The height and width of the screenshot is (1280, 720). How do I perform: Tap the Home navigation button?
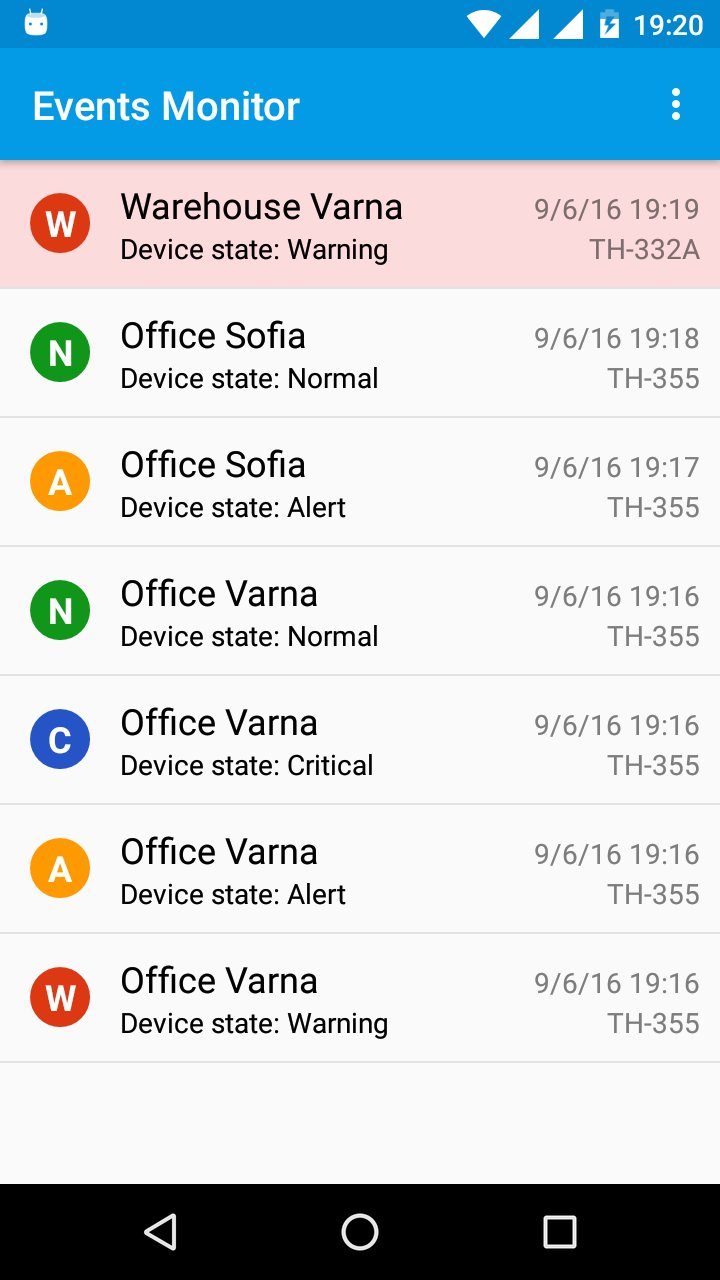pyautogui.click(x=360, y=1232)
